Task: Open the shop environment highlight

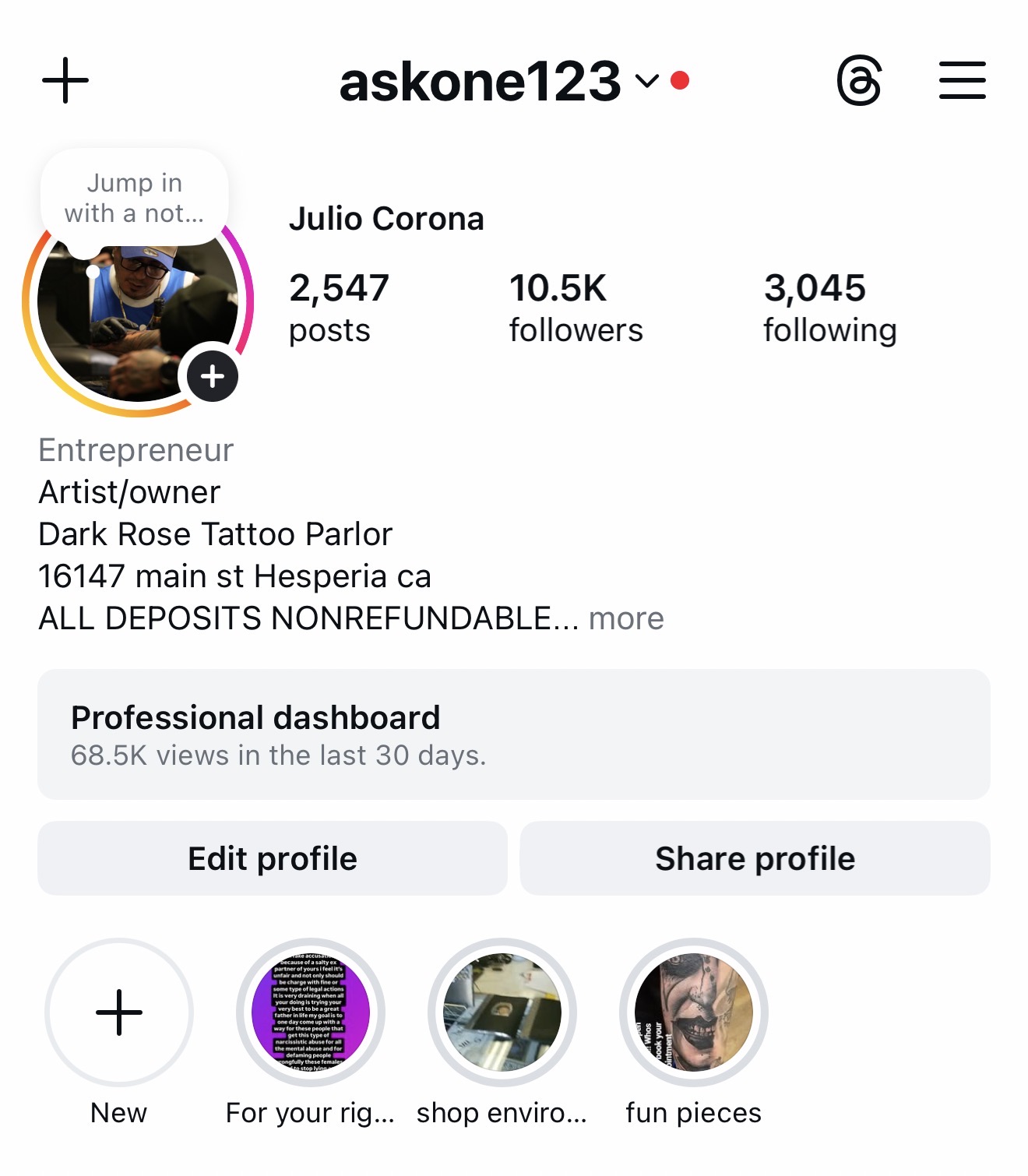Action: tap(501, 1012)
